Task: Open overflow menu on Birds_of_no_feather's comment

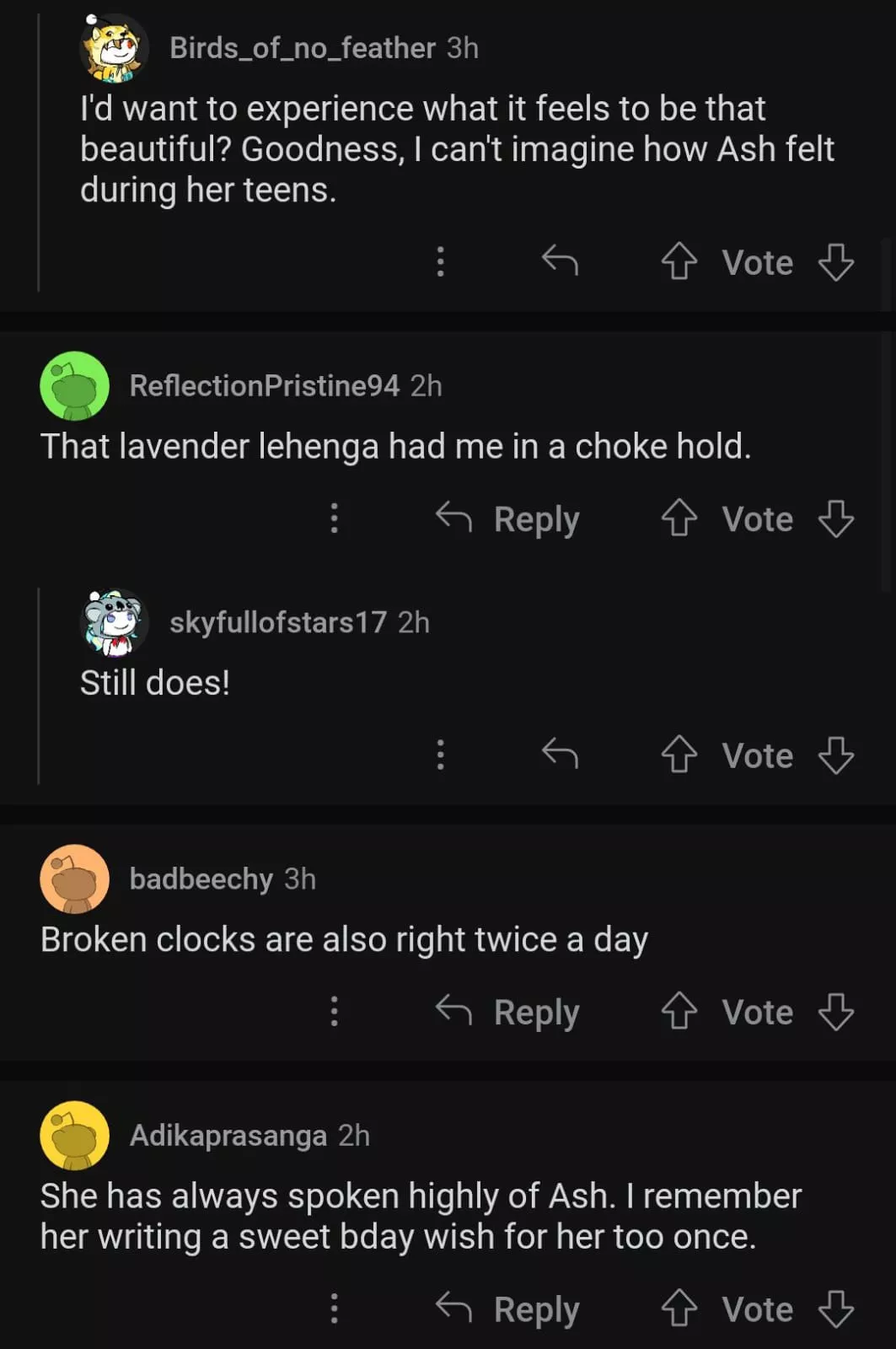Action: [x=440, y=261]
